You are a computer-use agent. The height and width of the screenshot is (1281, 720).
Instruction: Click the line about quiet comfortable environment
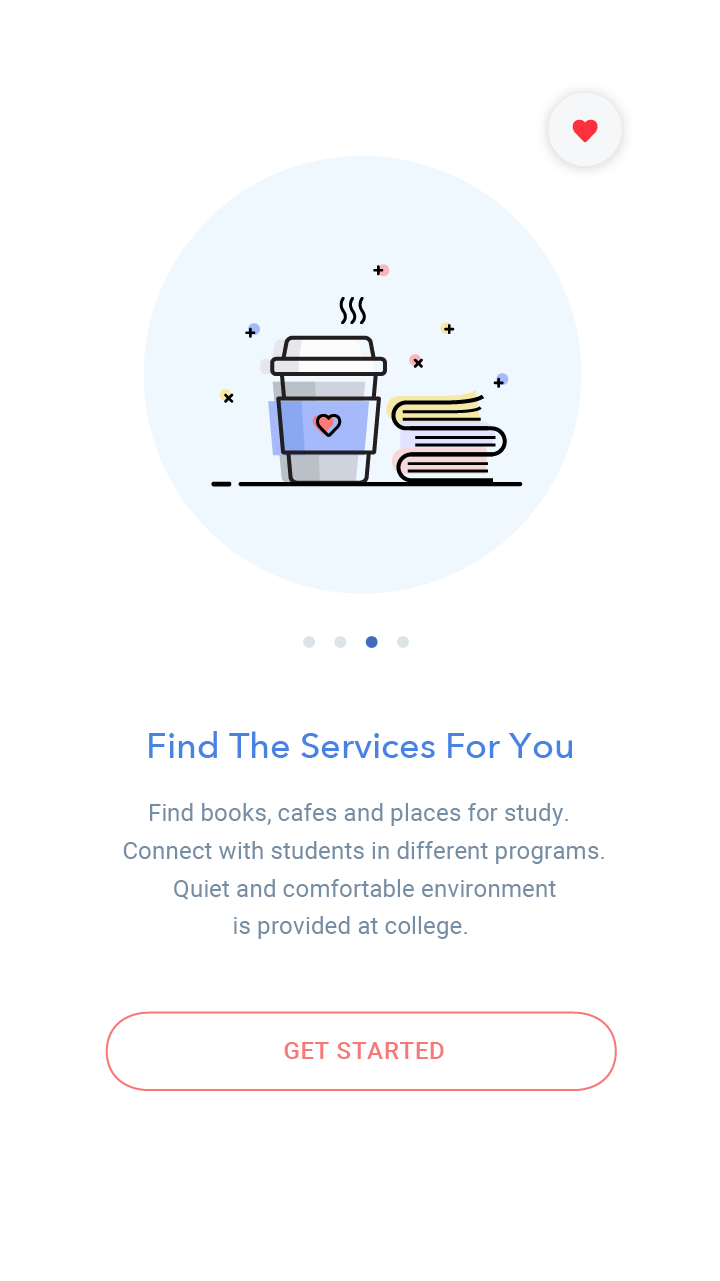(x=363, y=888)
